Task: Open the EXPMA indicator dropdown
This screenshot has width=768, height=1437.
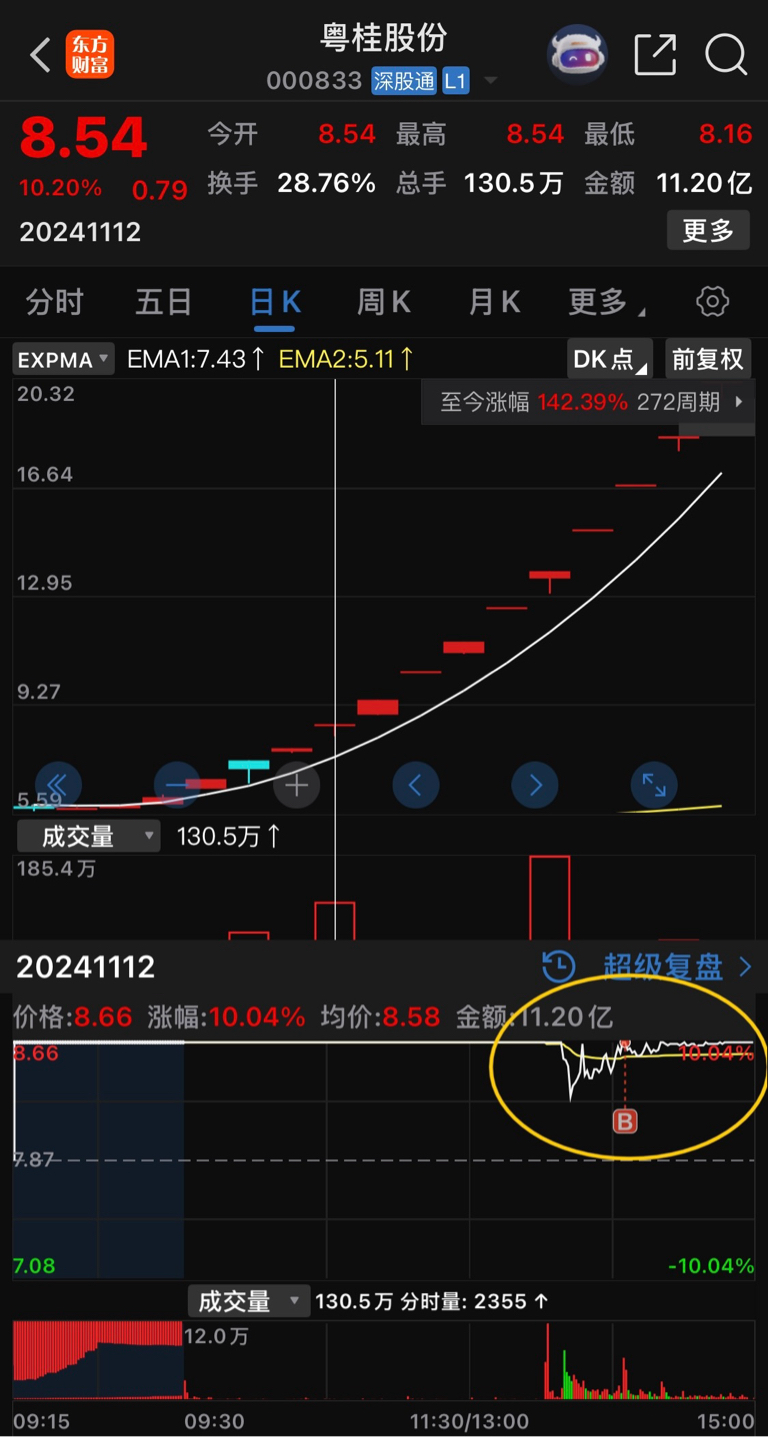Action: (x=63, y=360)
